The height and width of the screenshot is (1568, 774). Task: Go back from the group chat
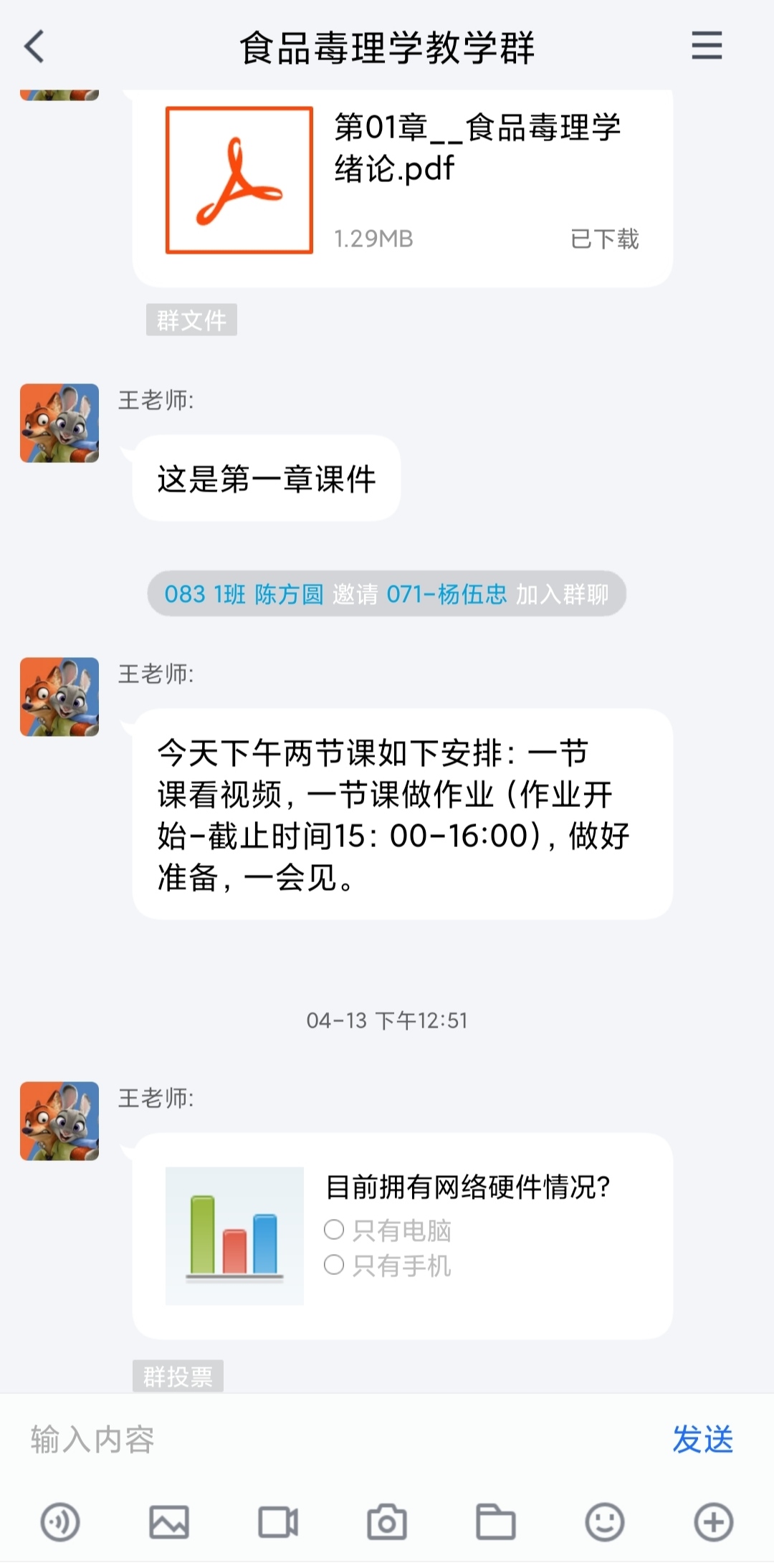tap(34, 47)
